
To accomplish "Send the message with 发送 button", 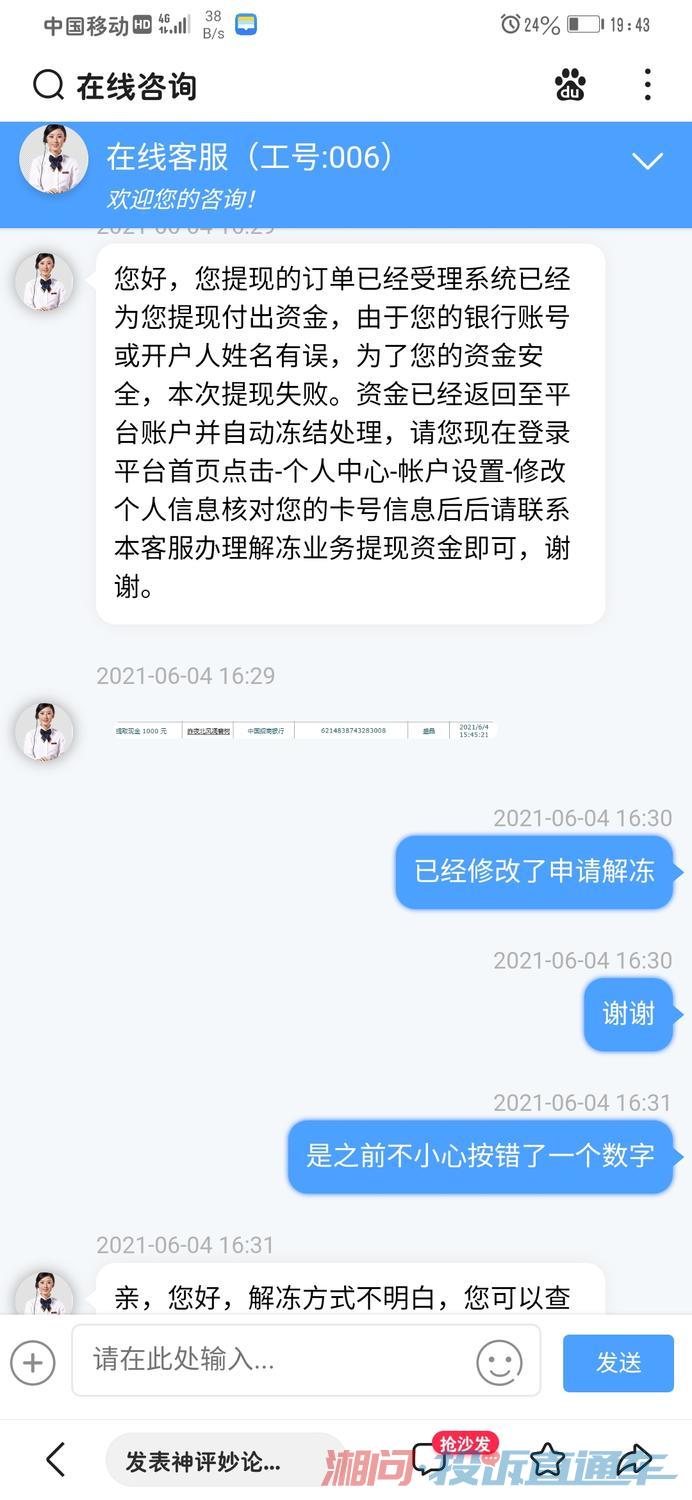I will coord(618,1363).
